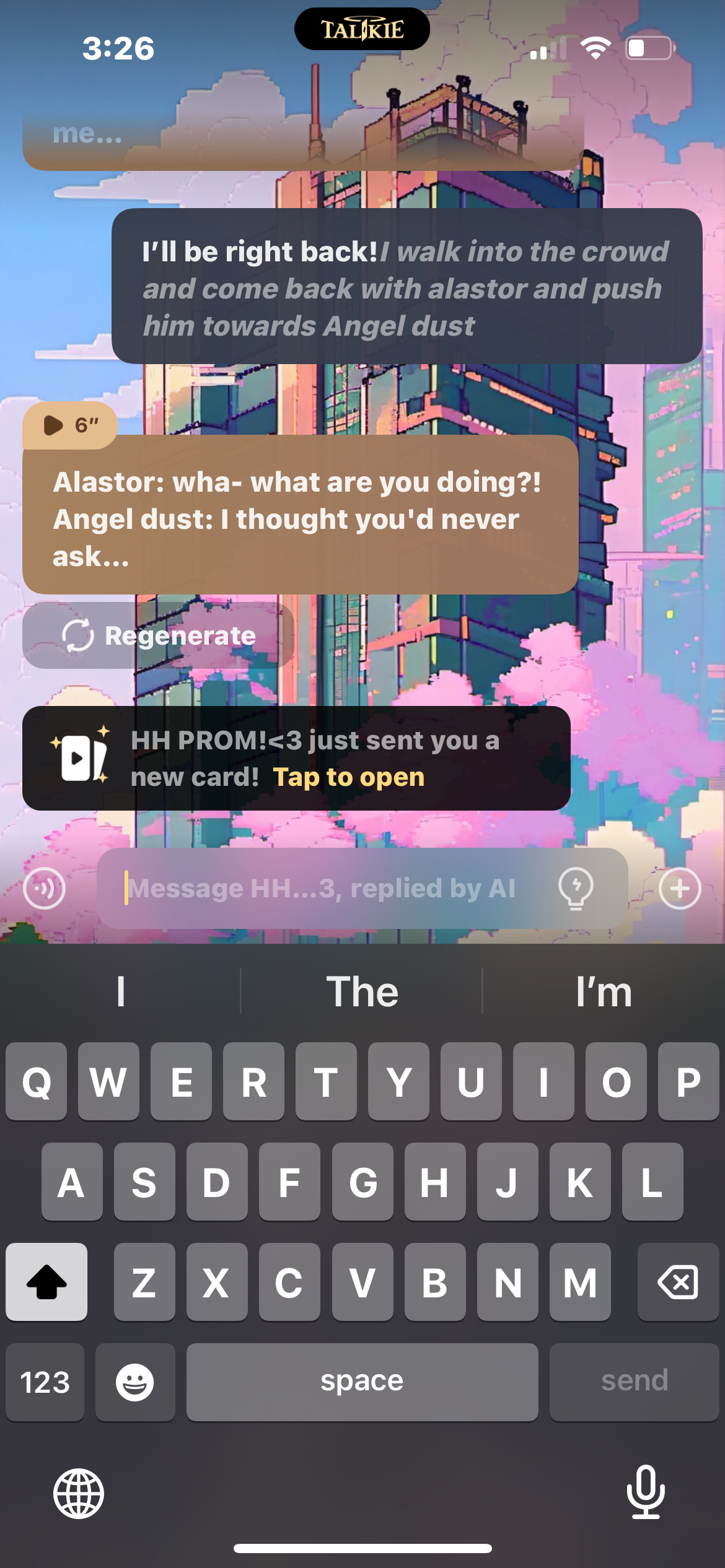The width and height of the screenshot is (725, 1568).
Task: Switch to the 123 numeric keyboard
Action: click(x=45, y=1382)
